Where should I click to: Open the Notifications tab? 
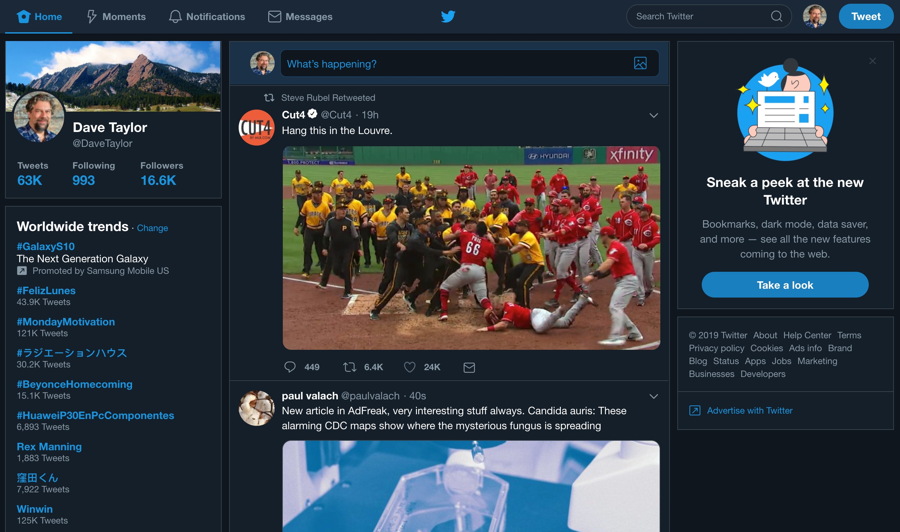point(206,17)
